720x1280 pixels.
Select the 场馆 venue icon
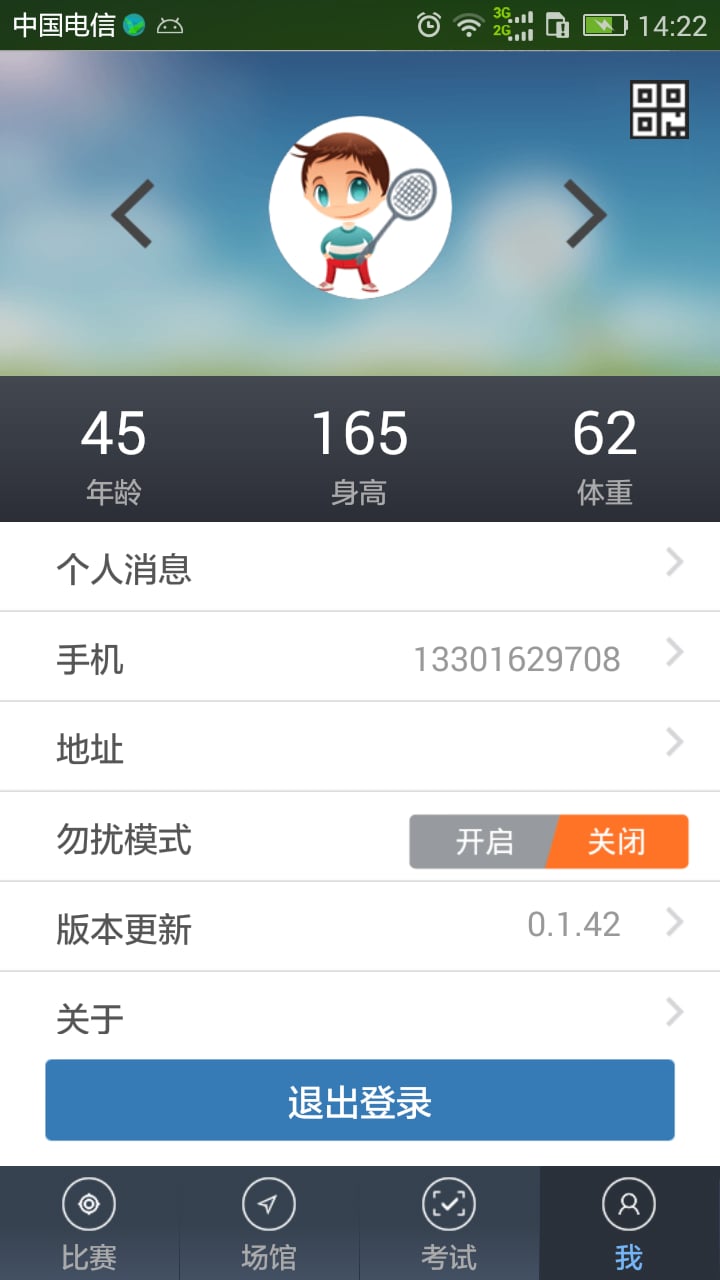tap(269, 1204)
